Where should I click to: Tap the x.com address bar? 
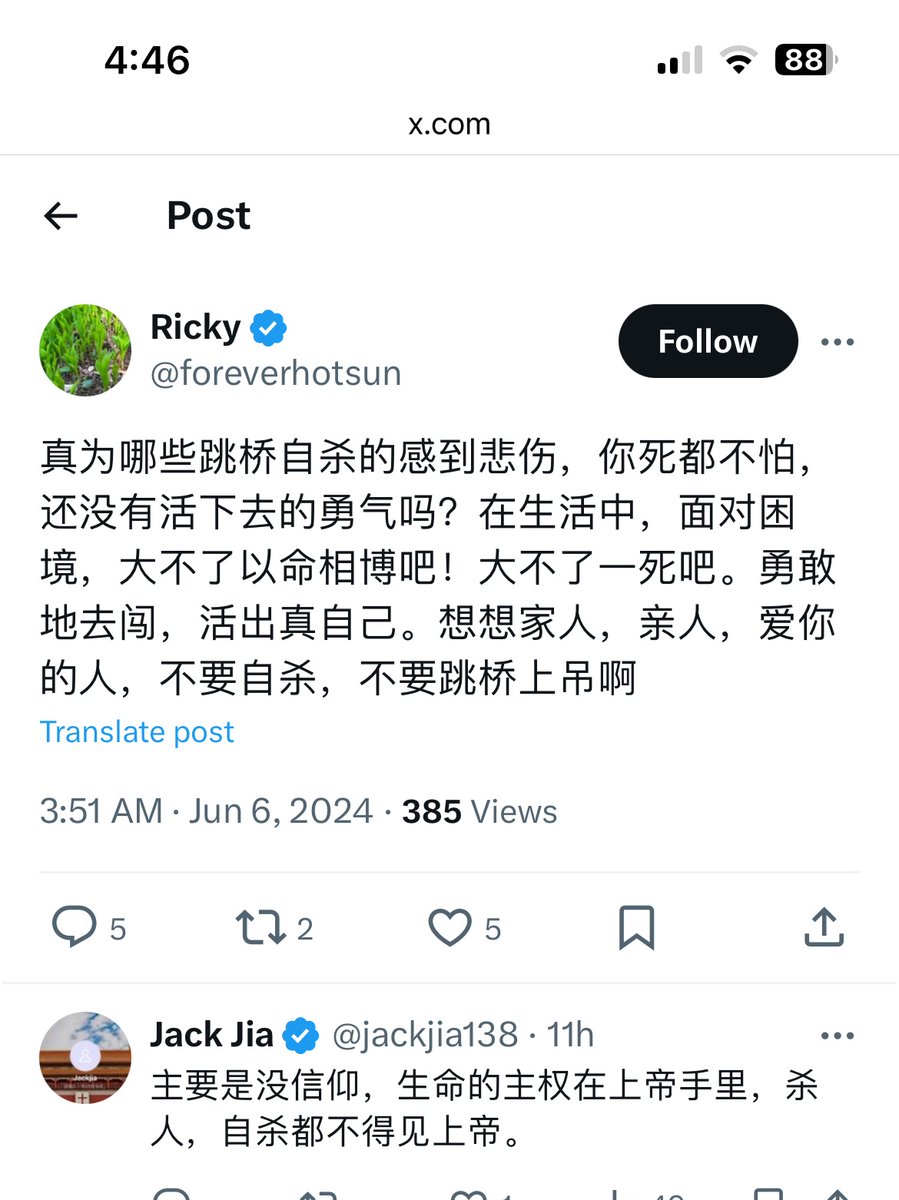point(449,124)
